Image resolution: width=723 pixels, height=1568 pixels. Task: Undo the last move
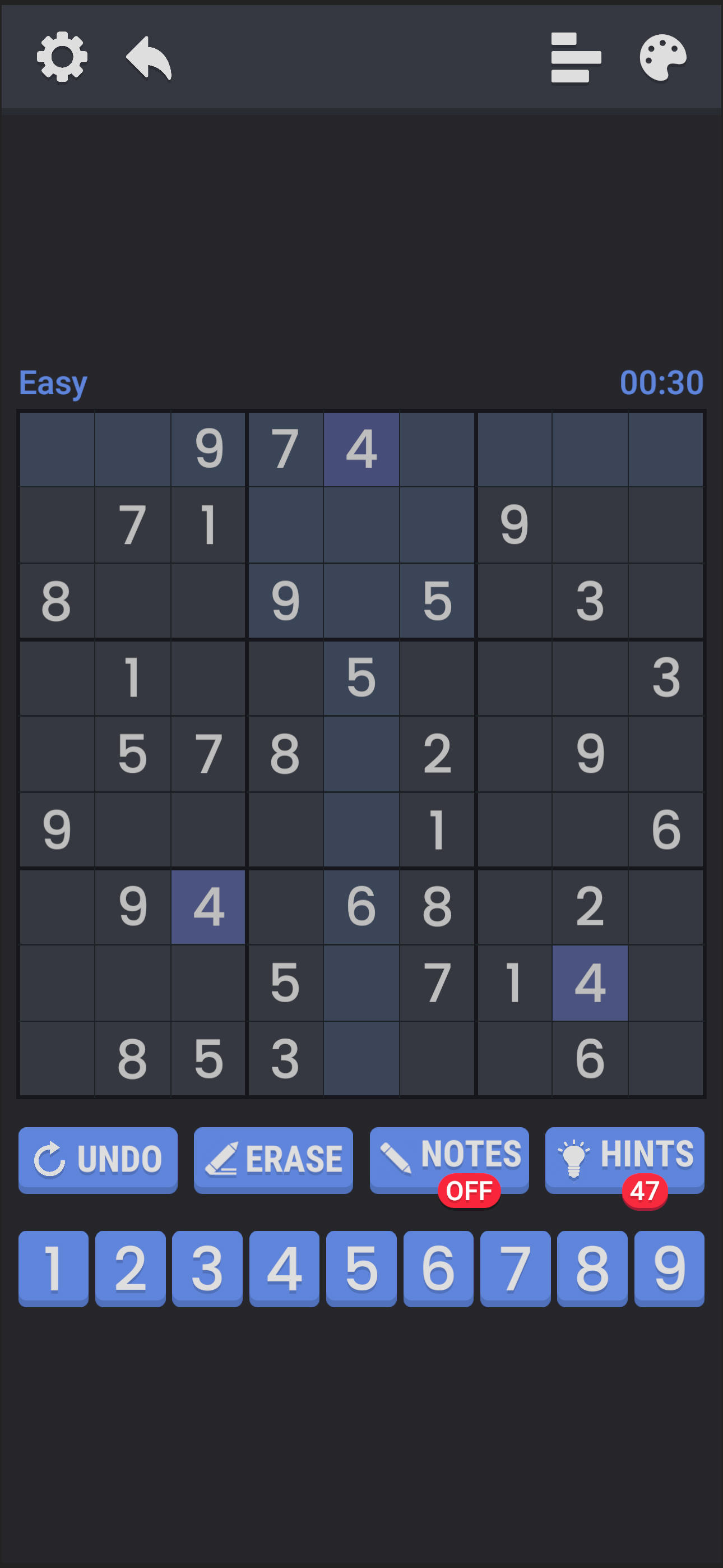coord(98,1159)
